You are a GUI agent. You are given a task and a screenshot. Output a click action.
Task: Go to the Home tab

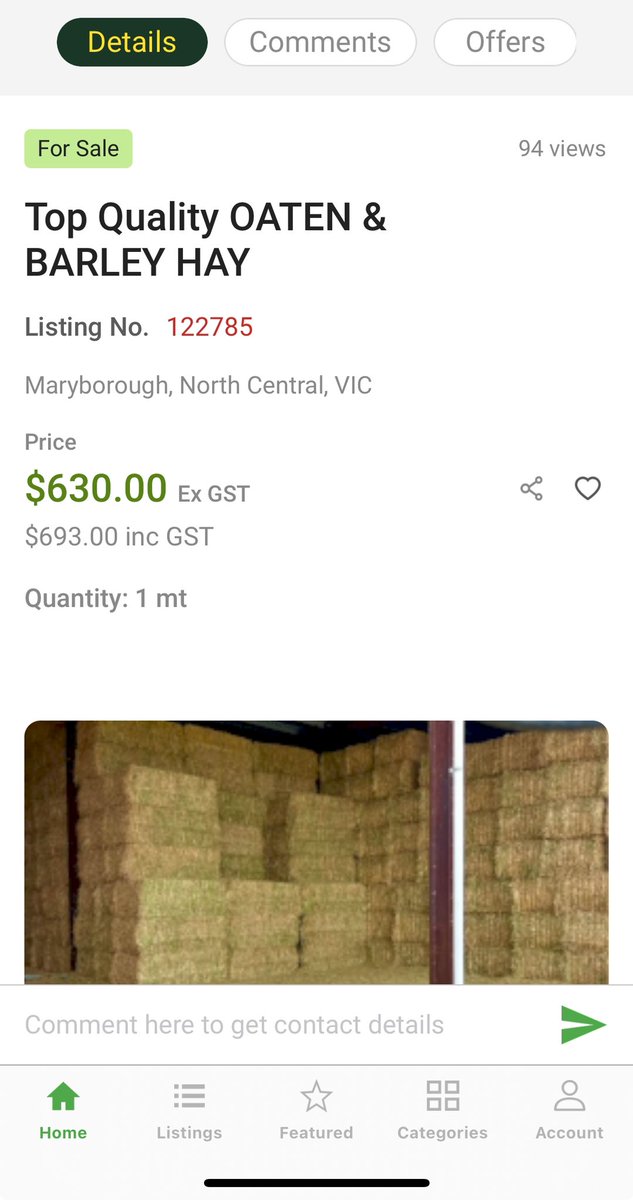coord(63,1110)
